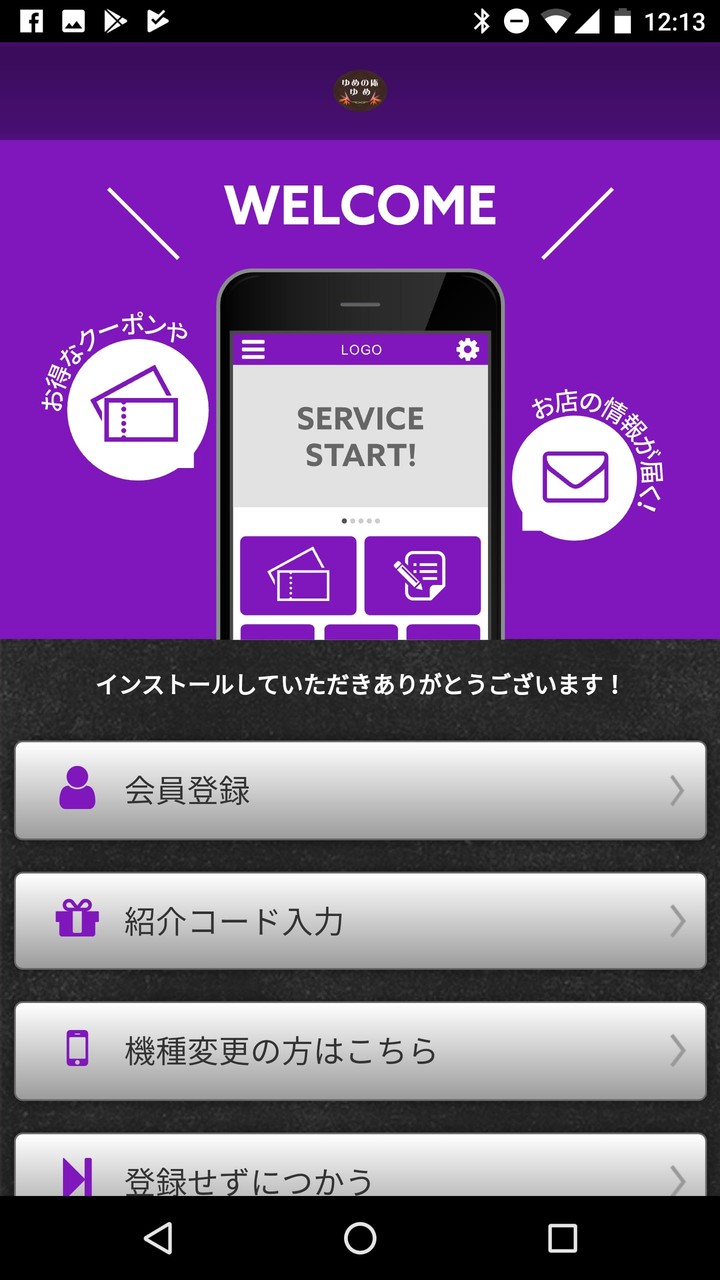Open the 会員登録 registration screen
720x1280 pixels.
360,790
